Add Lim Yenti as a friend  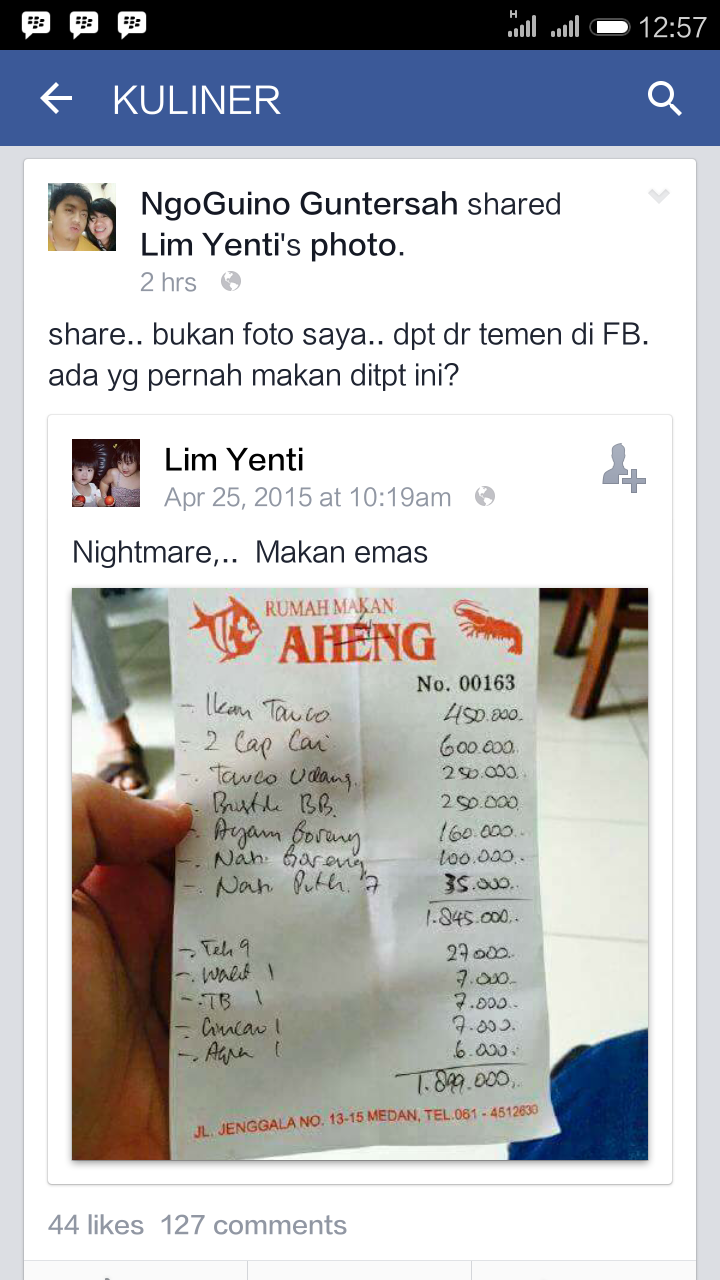[623, 467]
